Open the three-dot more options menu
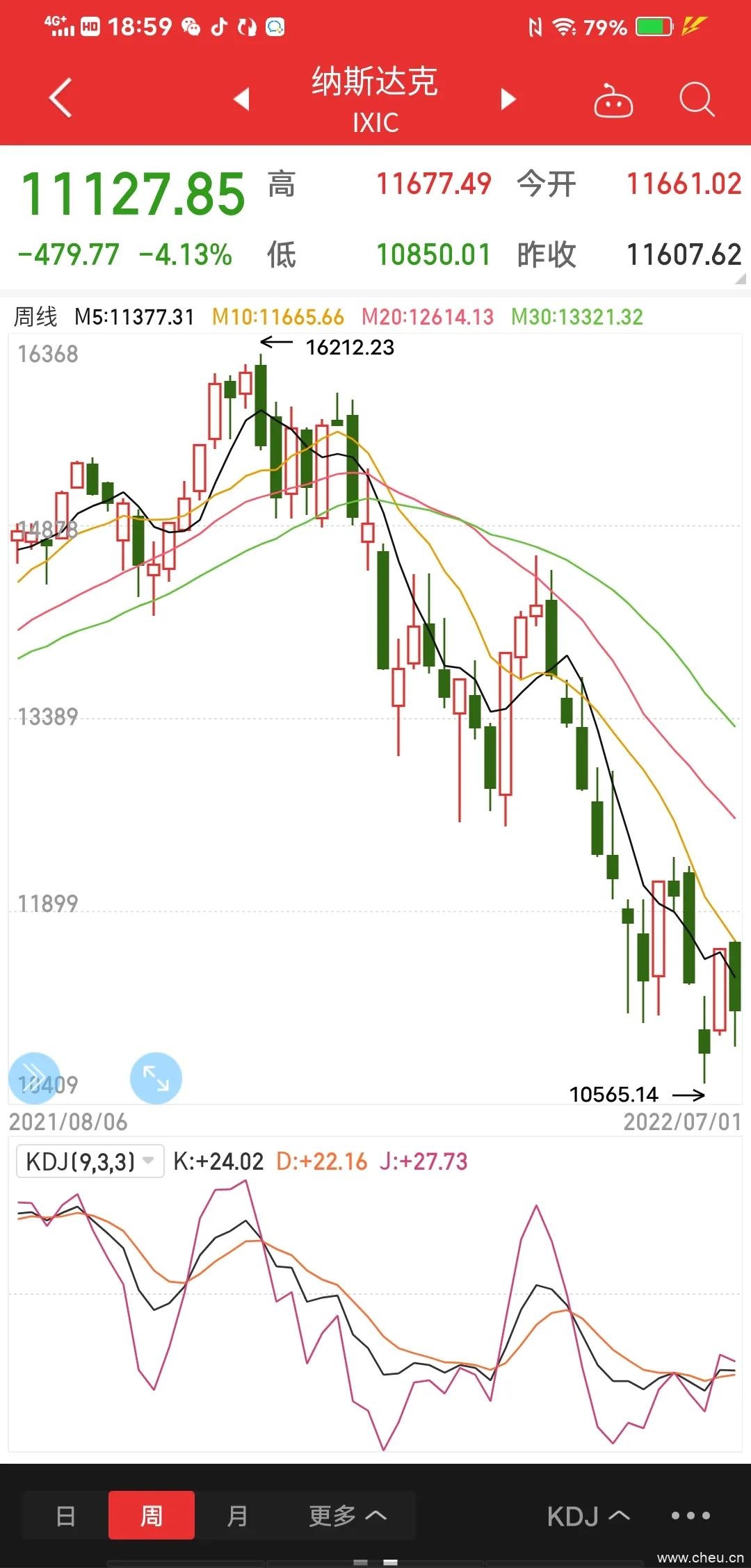Viewport: 751px width, 1568px height. [691, 1516]
